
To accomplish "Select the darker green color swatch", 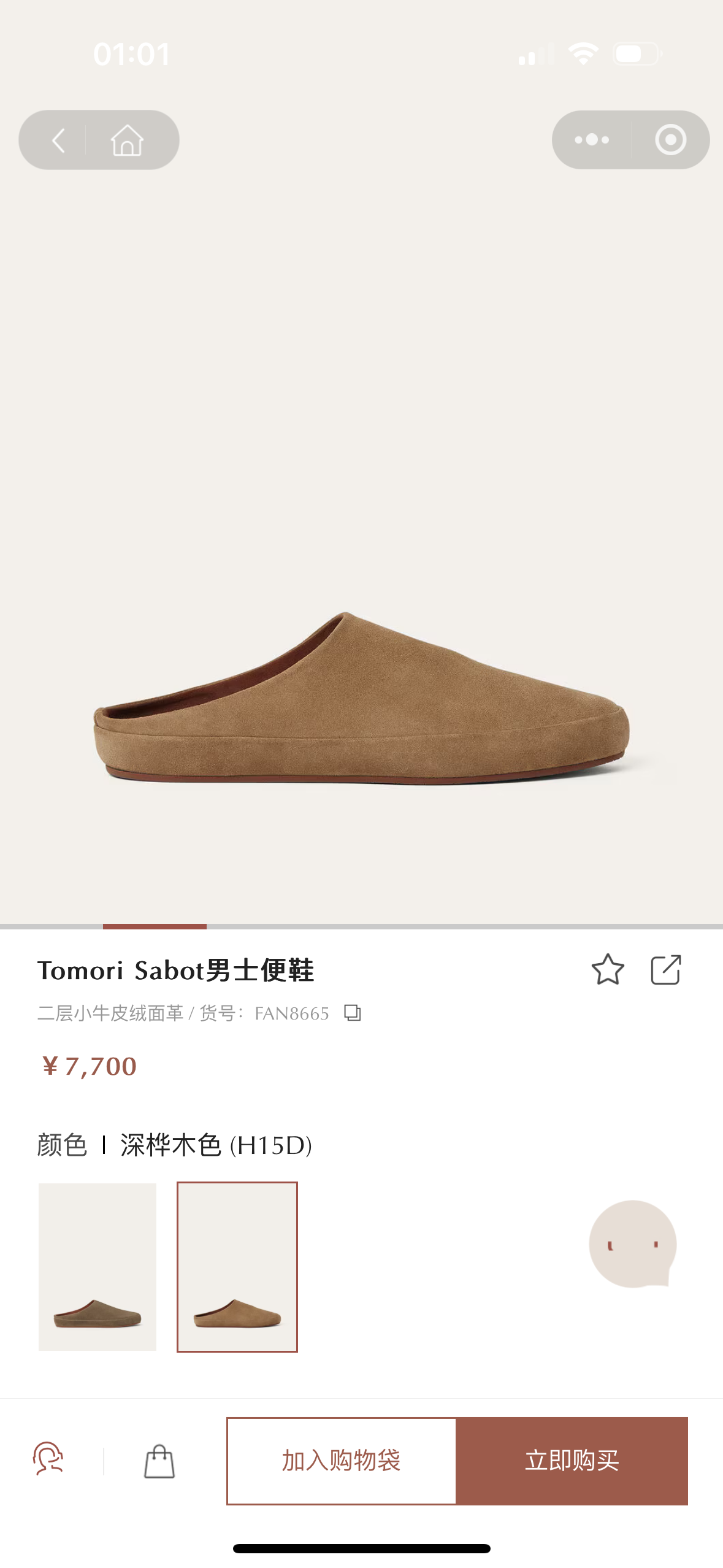I will pos(98,1267).
